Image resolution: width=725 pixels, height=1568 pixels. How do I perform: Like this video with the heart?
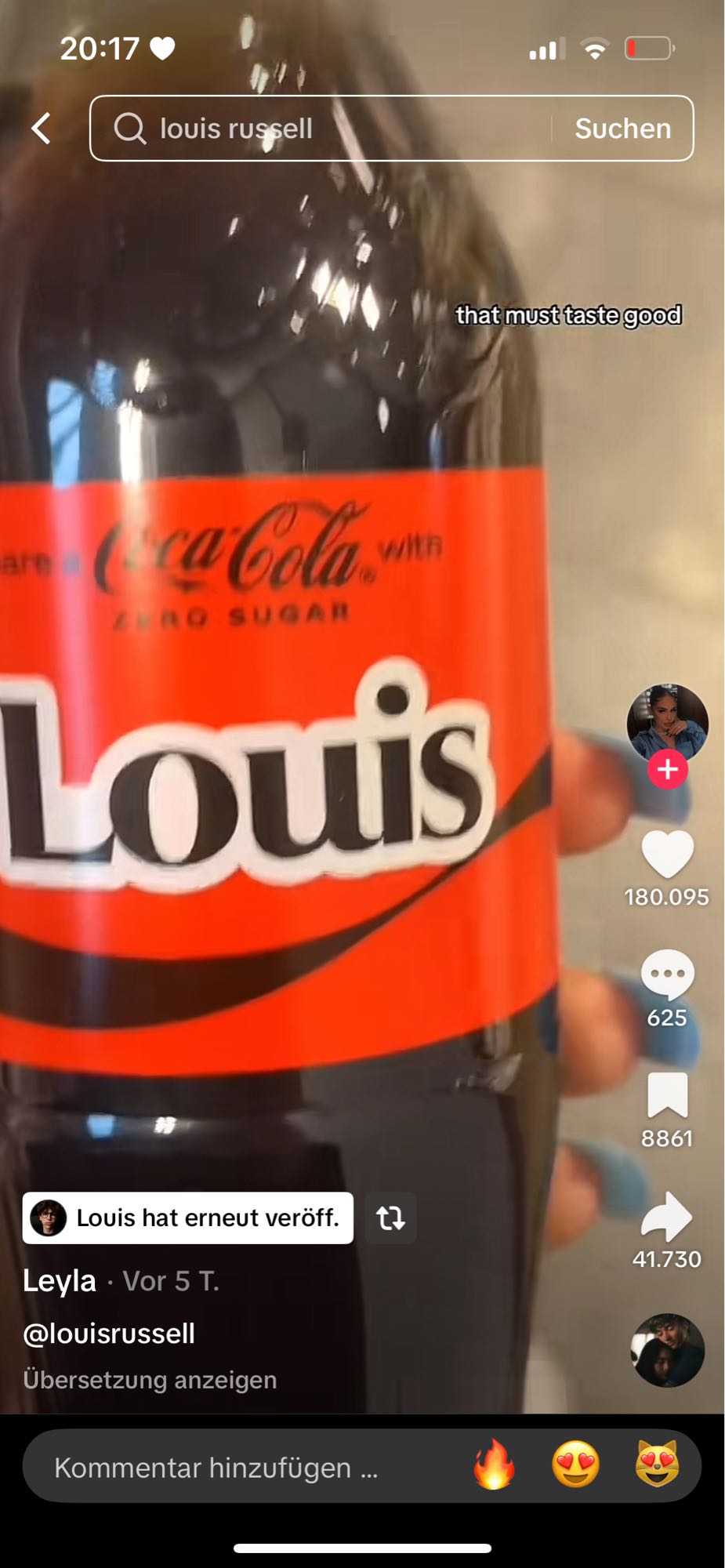(x=667, y=854)
